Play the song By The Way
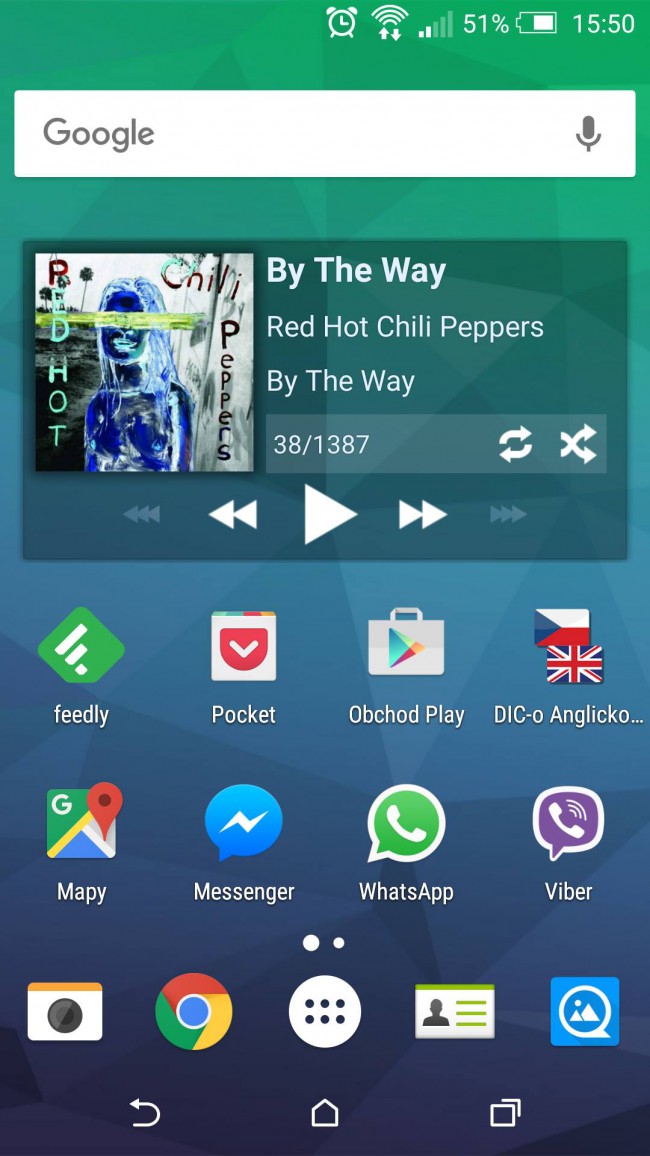 pyautogui.click(x=329, y=515)
